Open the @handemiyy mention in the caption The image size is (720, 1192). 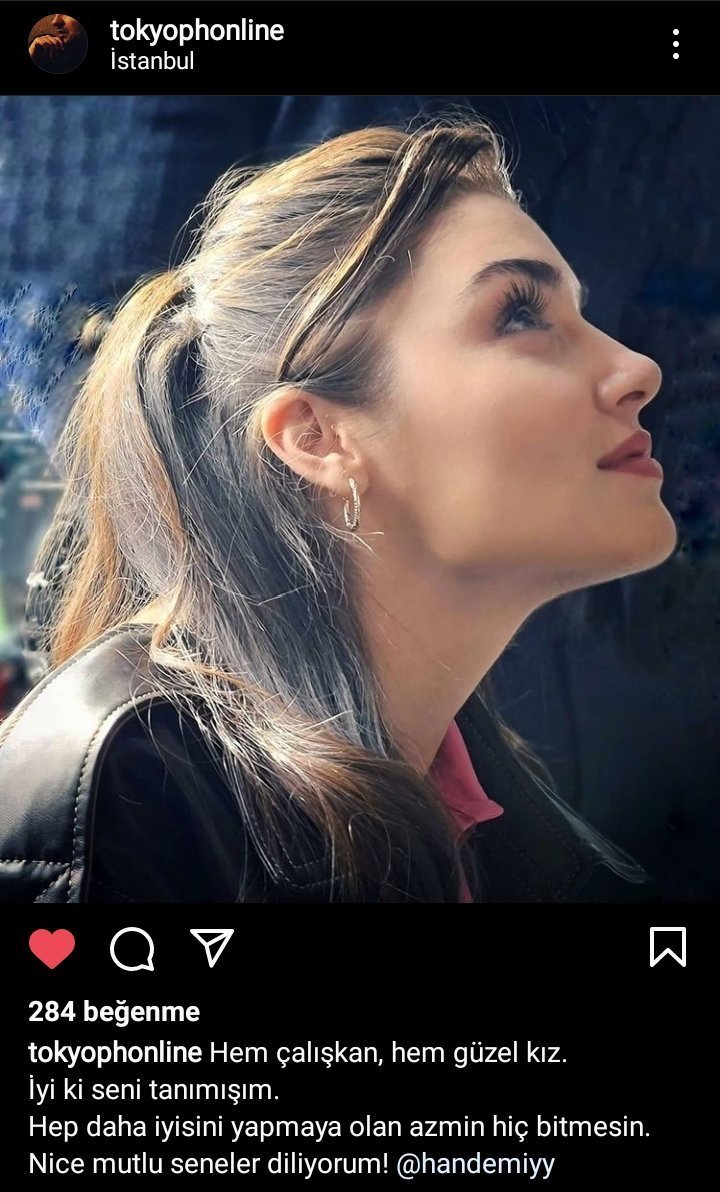(475, 1164)
